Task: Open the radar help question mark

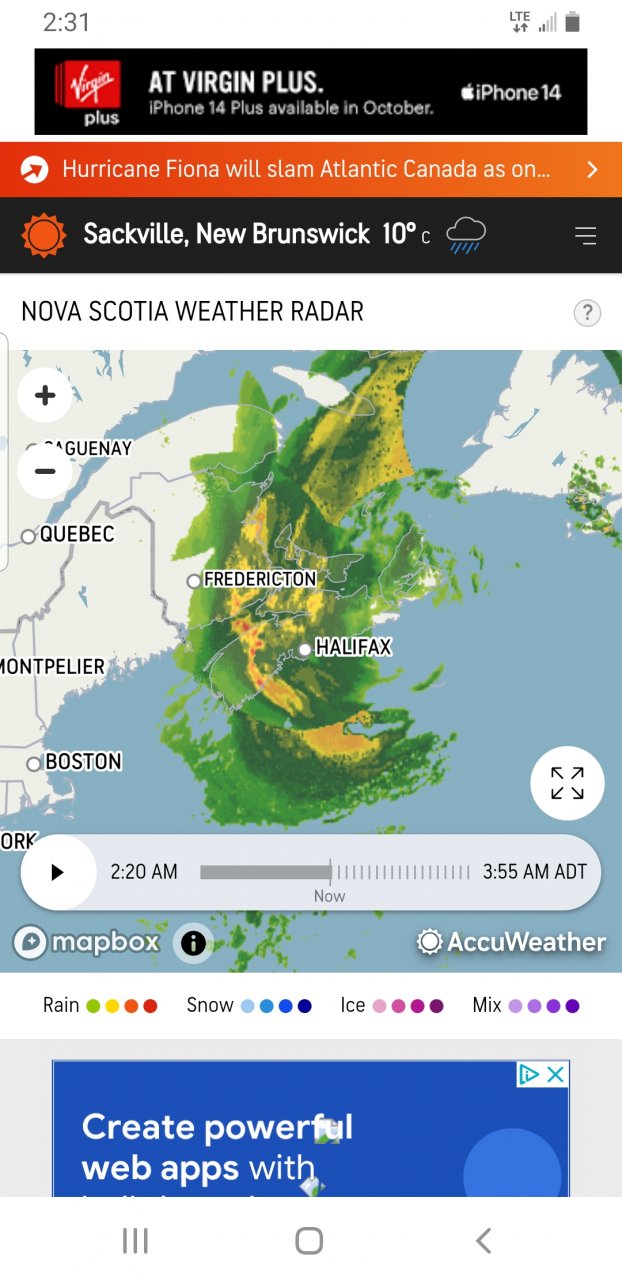Action: click(587, 313)
